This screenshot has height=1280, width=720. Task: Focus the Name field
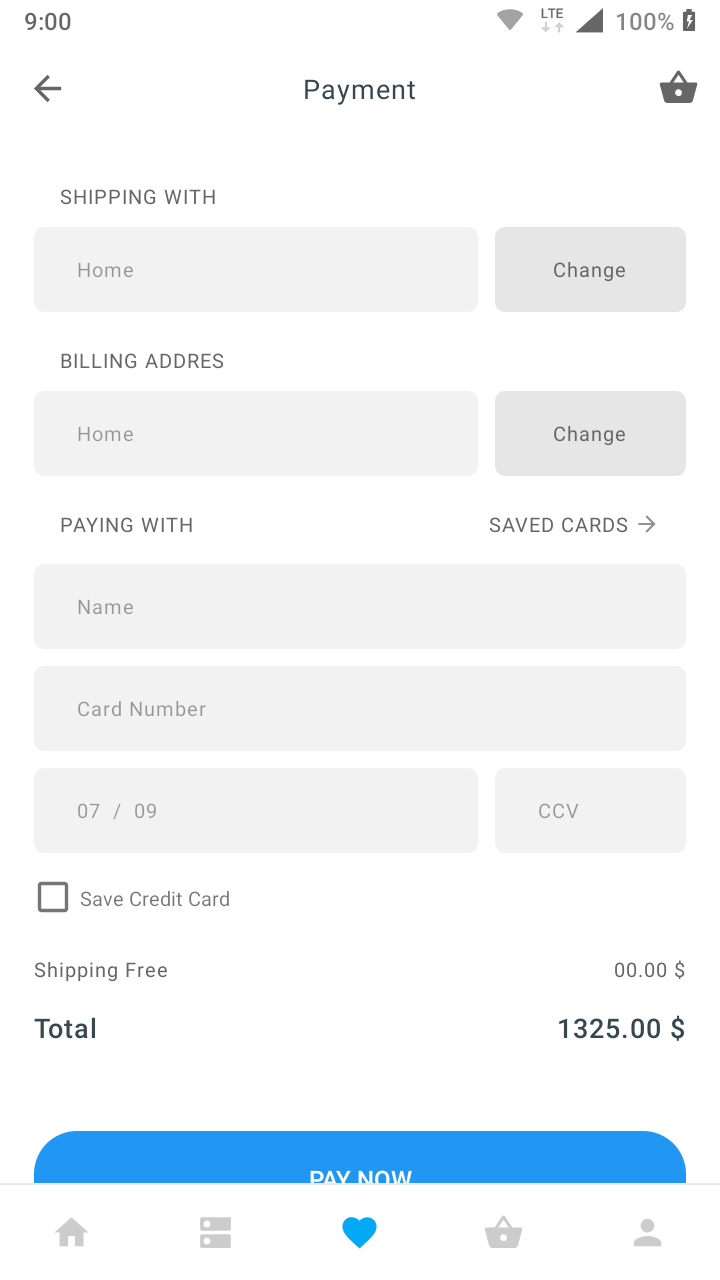360,607
